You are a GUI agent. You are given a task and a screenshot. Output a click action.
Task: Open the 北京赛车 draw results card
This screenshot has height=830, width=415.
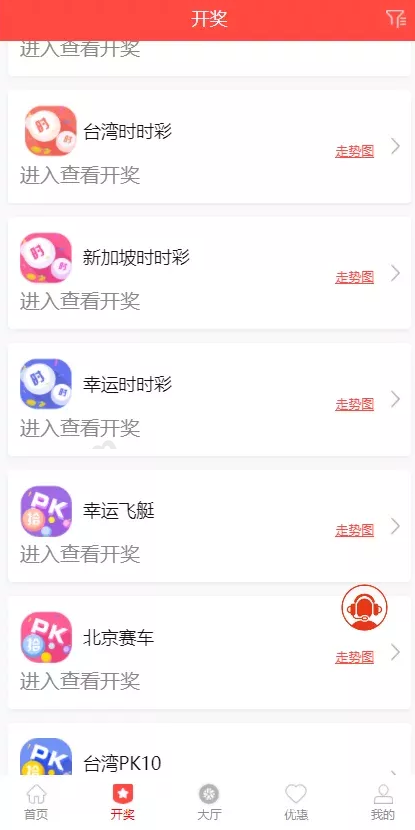pyautogui.click(x=209, y=652)
